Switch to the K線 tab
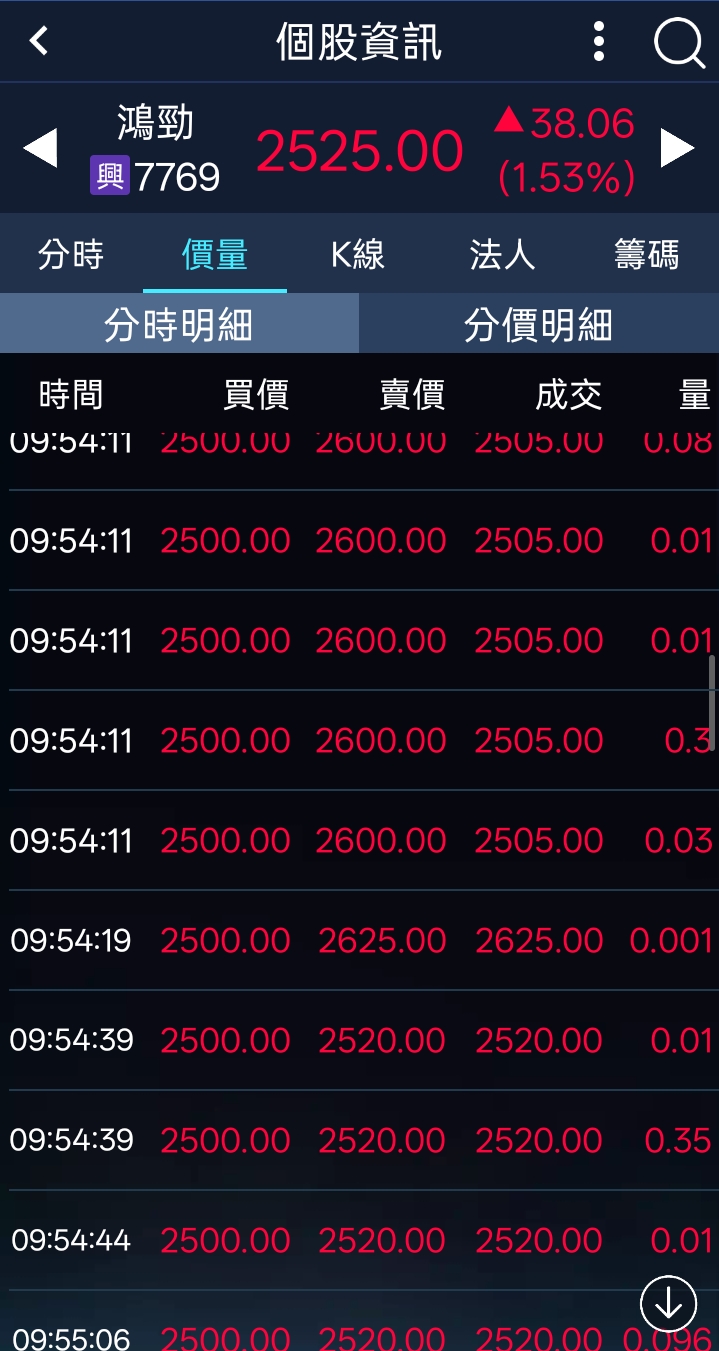The image size is (719, 1351). 358,255
